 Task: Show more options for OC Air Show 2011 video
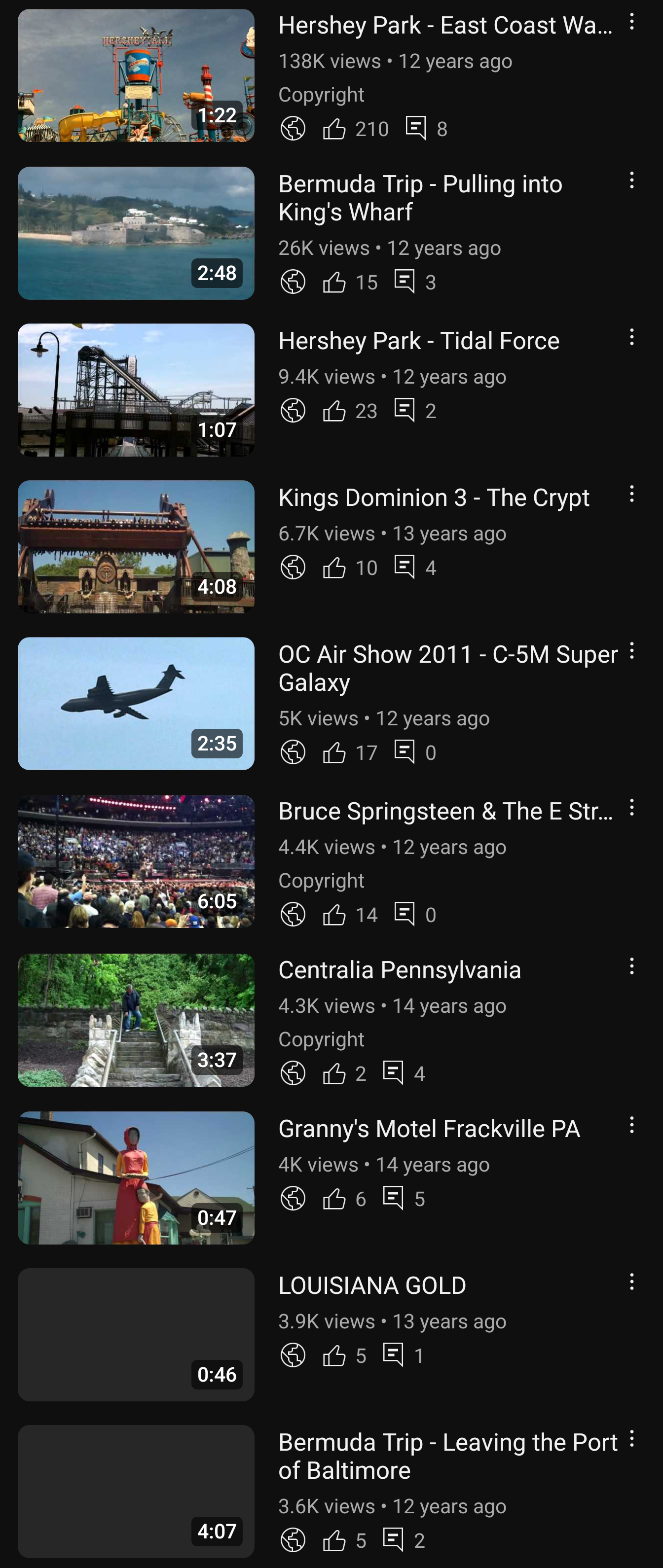[x=631, y=651]
